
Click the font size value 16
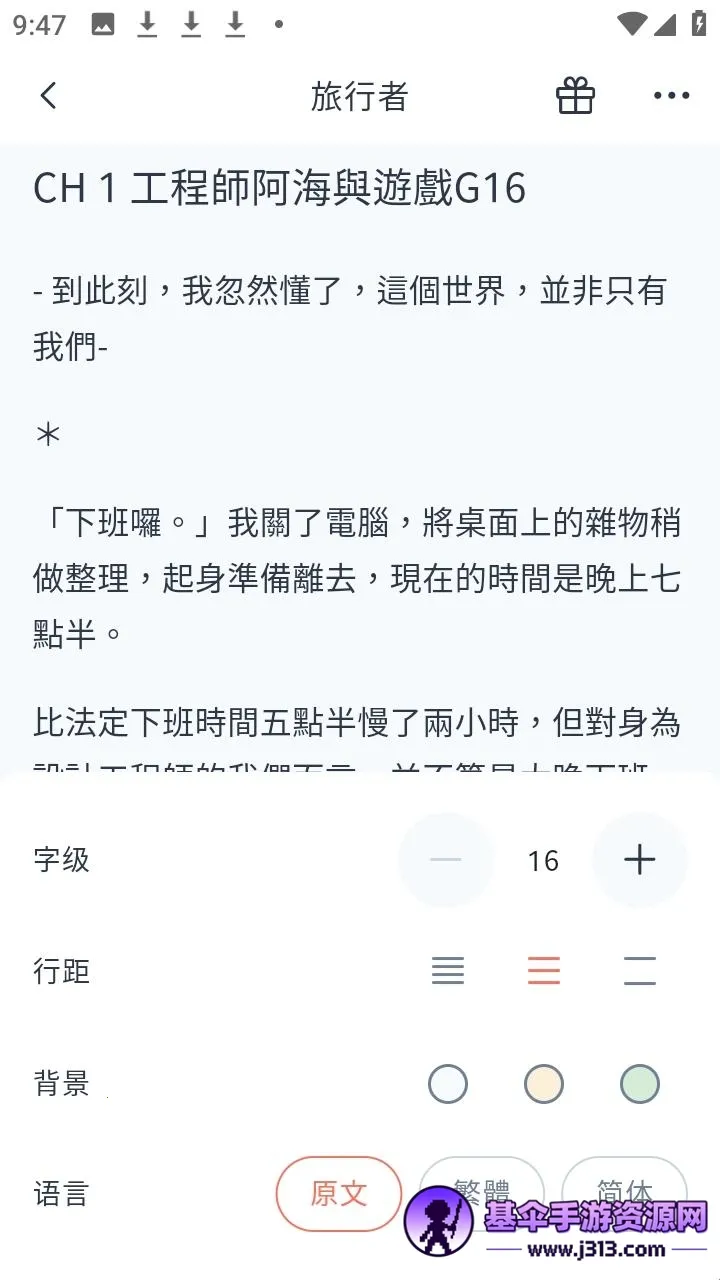click(543, 860)
